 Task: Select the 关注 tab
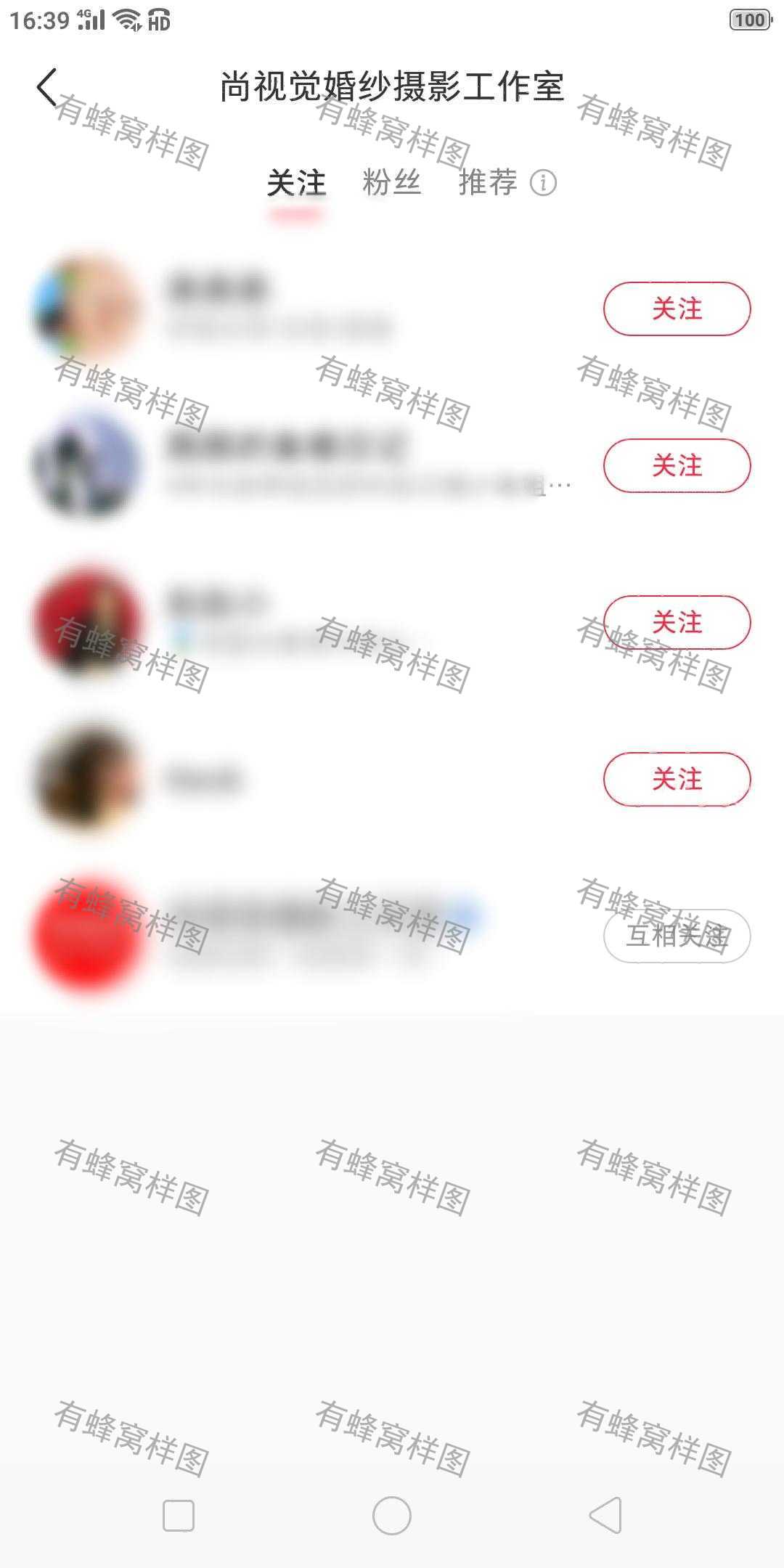point(296,182)
